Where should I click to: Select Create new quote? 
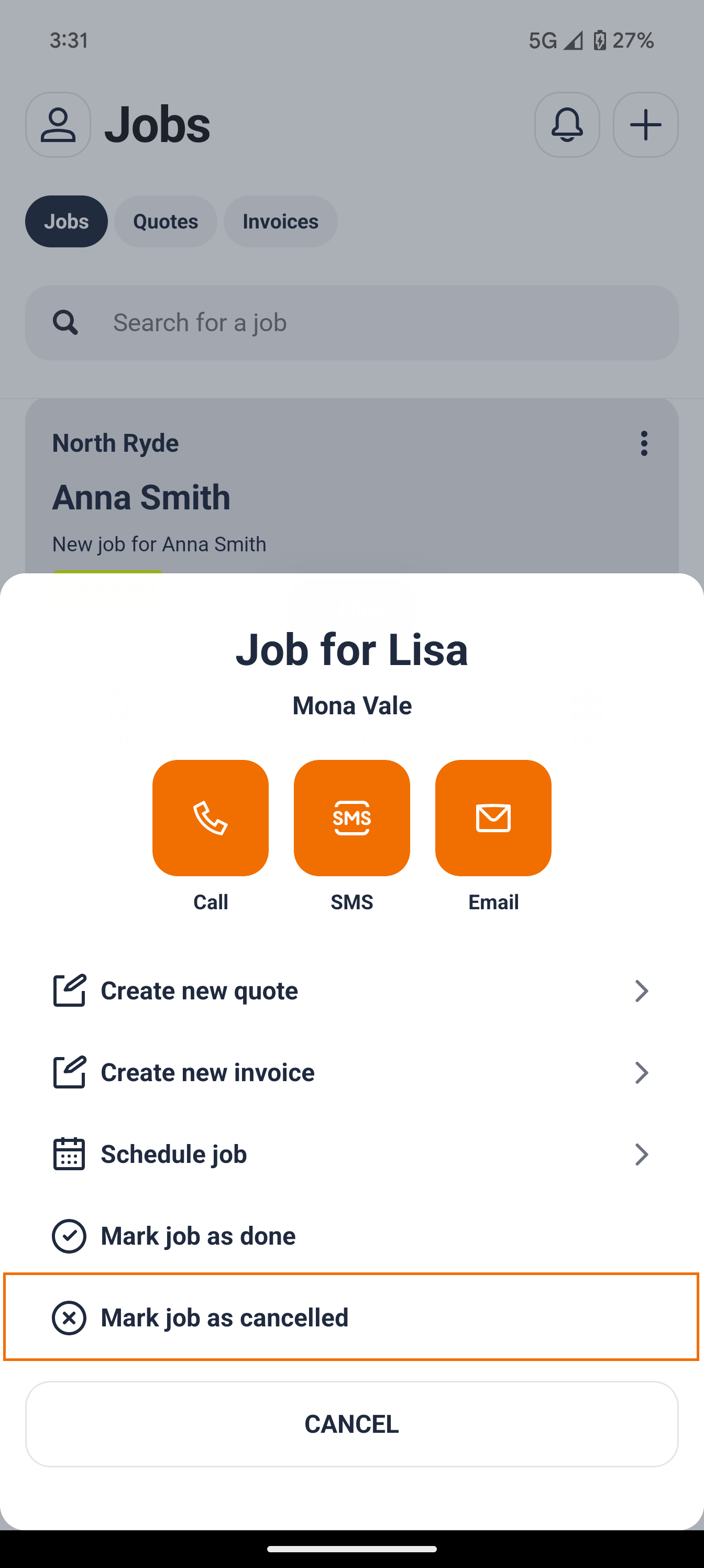click(x=351, y=991)
